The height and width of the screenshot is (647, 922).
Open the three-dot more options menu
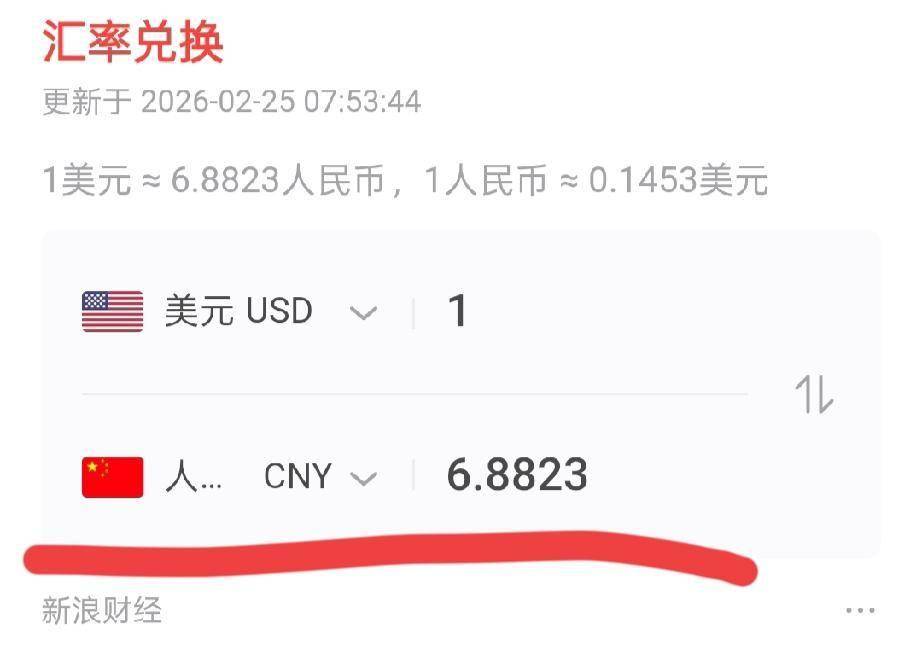[x=859, y=610]
